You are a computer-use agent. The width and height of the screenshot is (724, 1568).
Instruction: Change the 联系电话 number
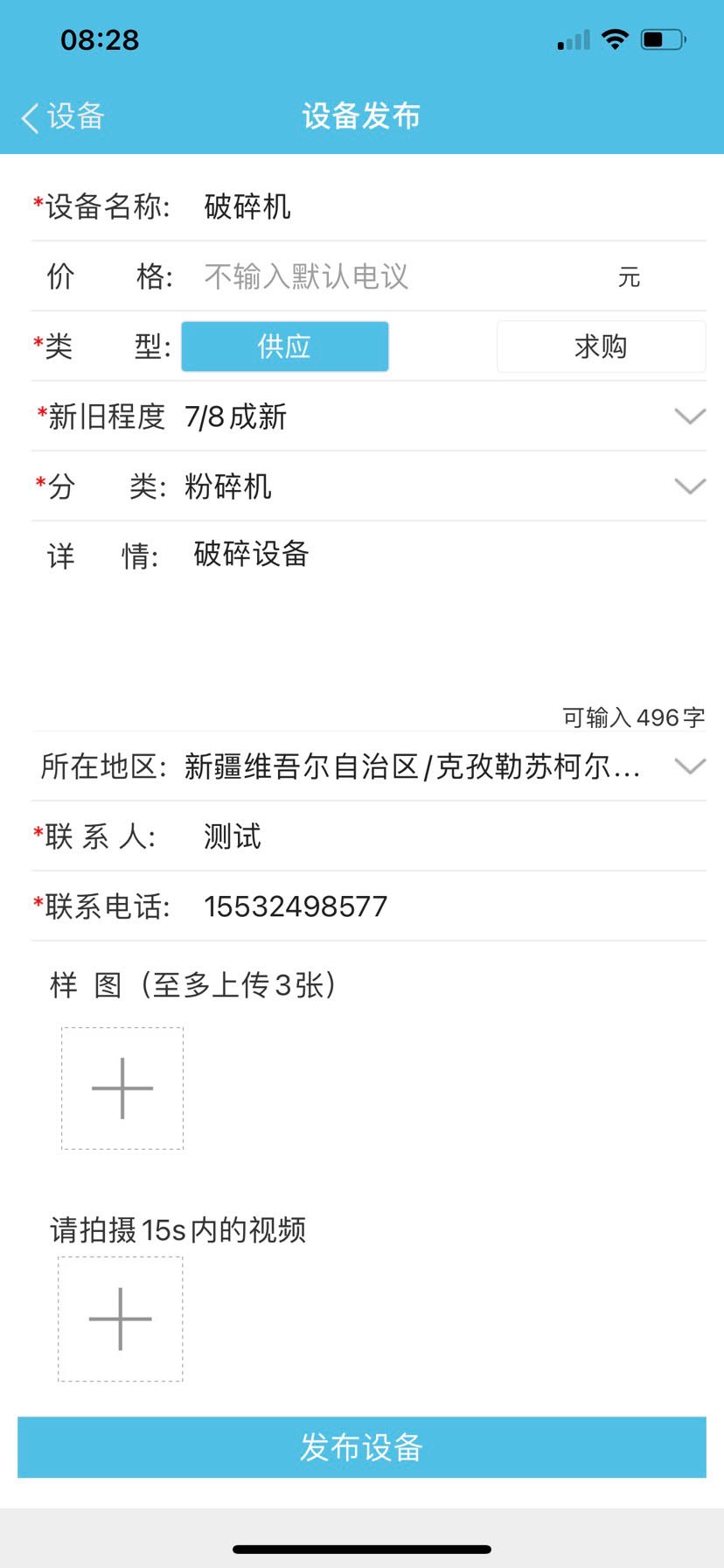coord(437,907)
